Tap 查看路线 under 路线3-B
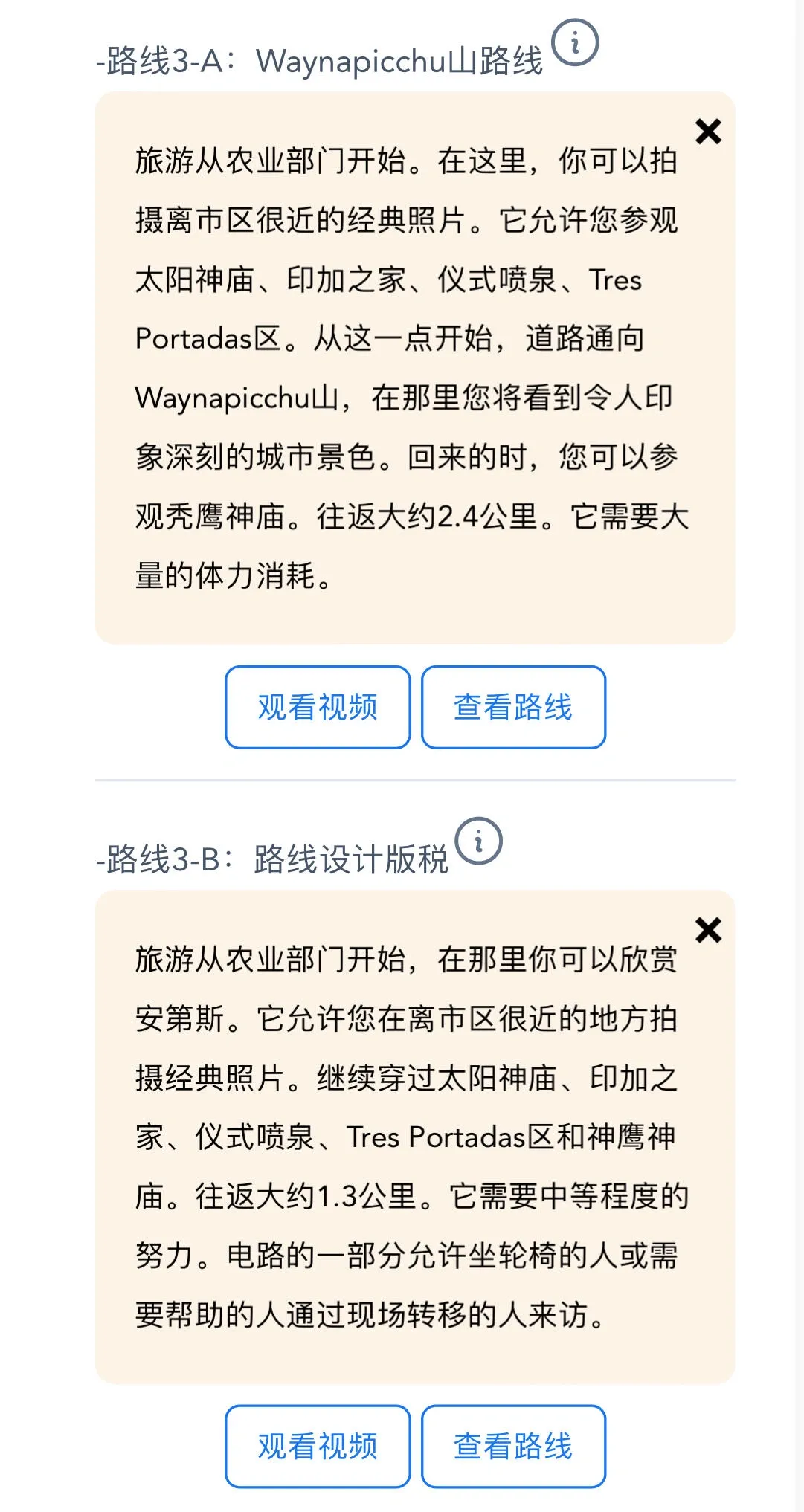Viewport: 804px width, 1512px height. (513, 1446)
